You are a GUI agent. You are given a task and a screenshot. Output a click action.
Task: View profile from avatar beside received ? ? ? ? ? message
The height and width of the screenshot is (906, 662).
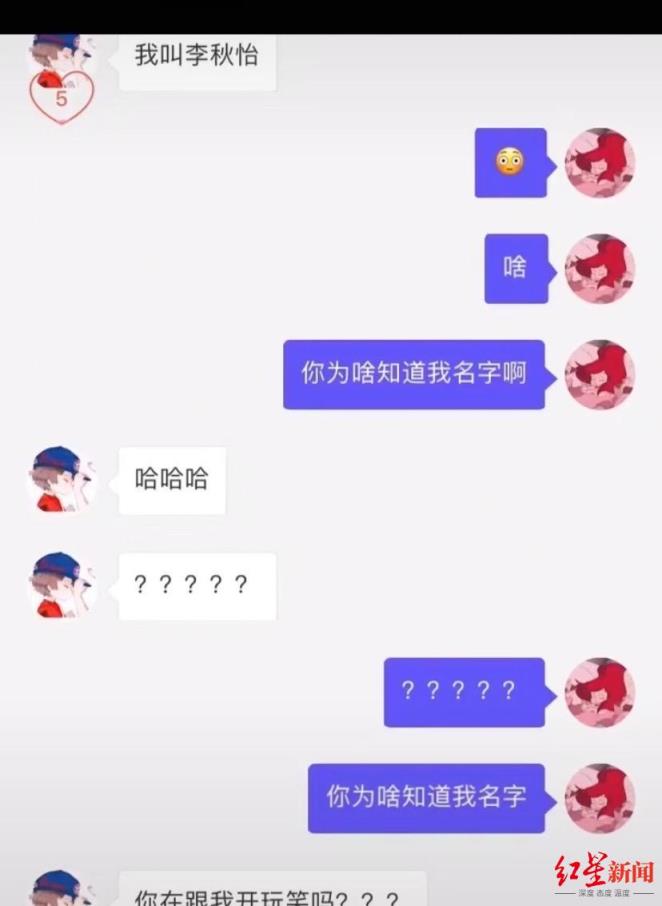(x=62, y=586)
